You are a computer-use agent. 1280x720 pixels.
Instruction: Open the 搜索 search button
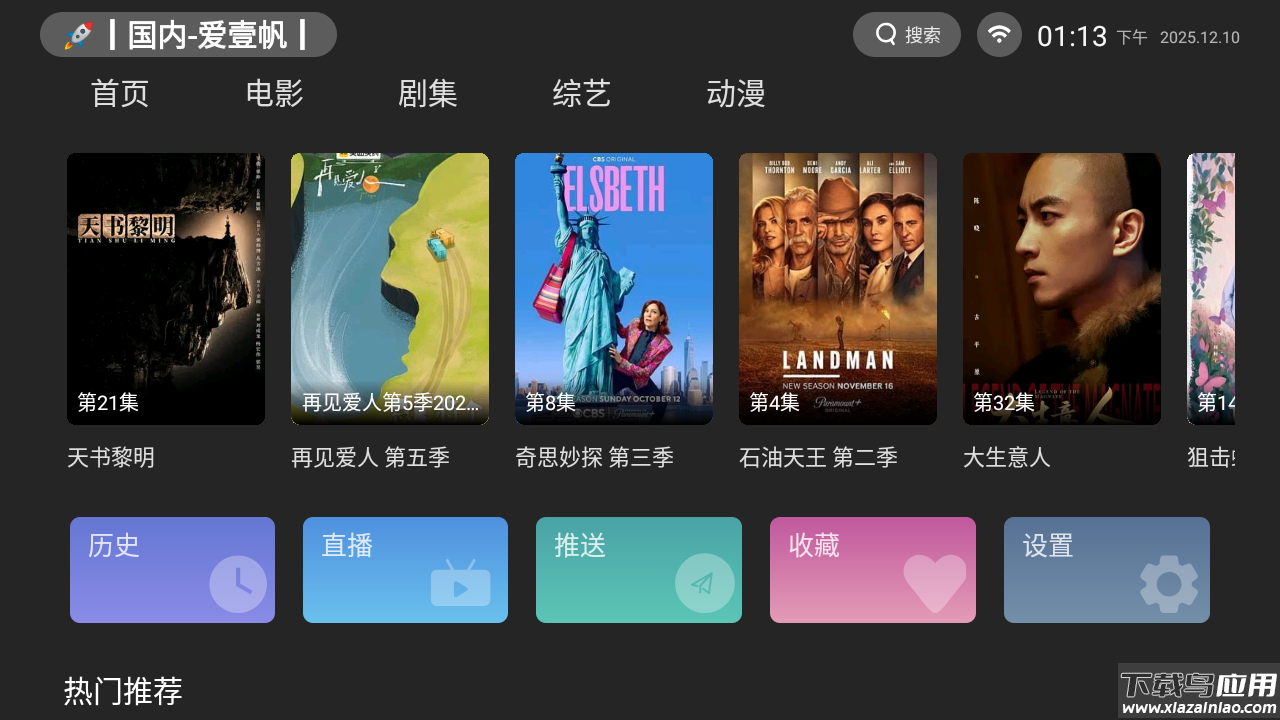906,35
